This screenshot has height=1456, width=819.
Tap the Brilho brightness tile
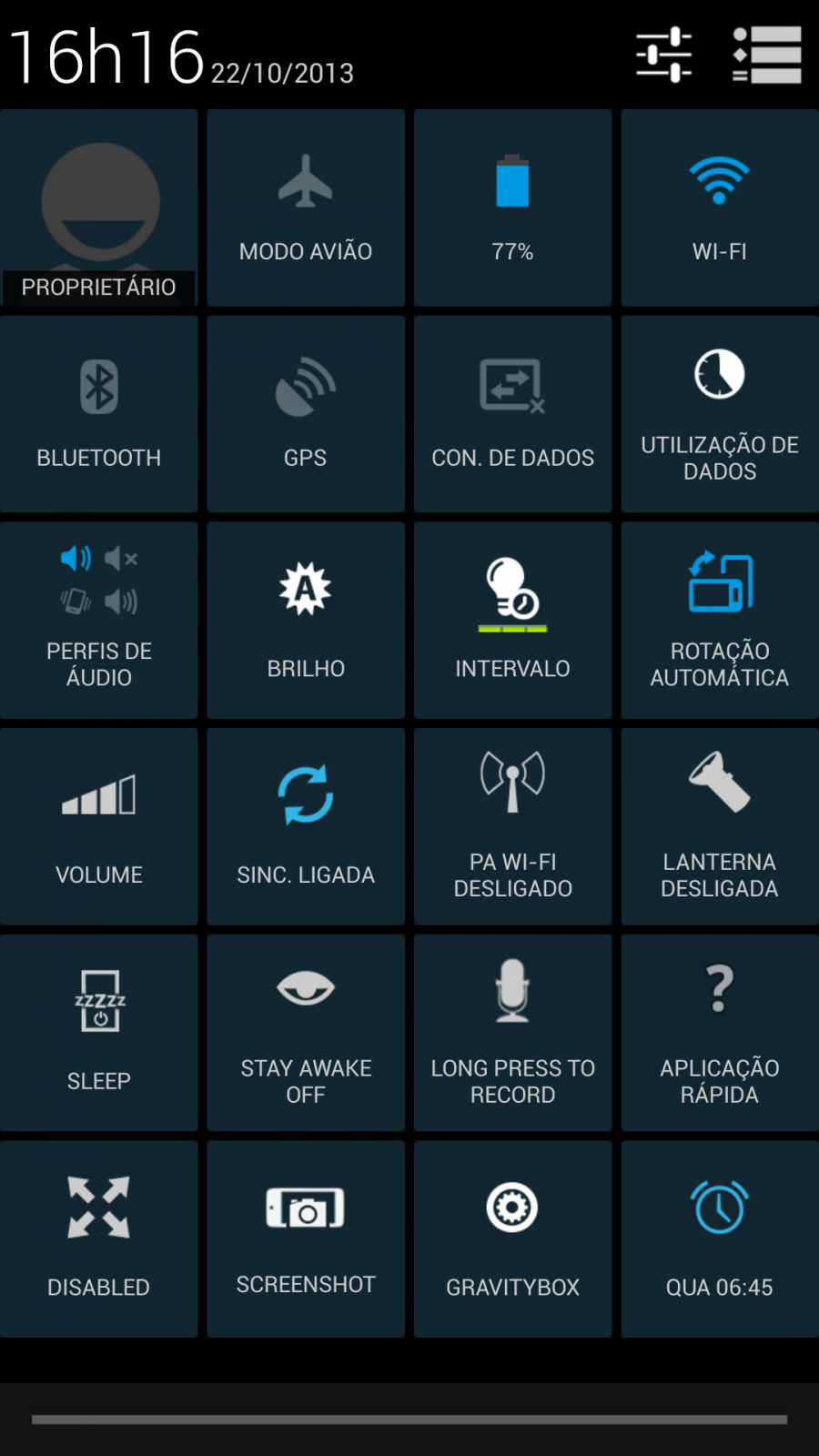coord(306,621)
